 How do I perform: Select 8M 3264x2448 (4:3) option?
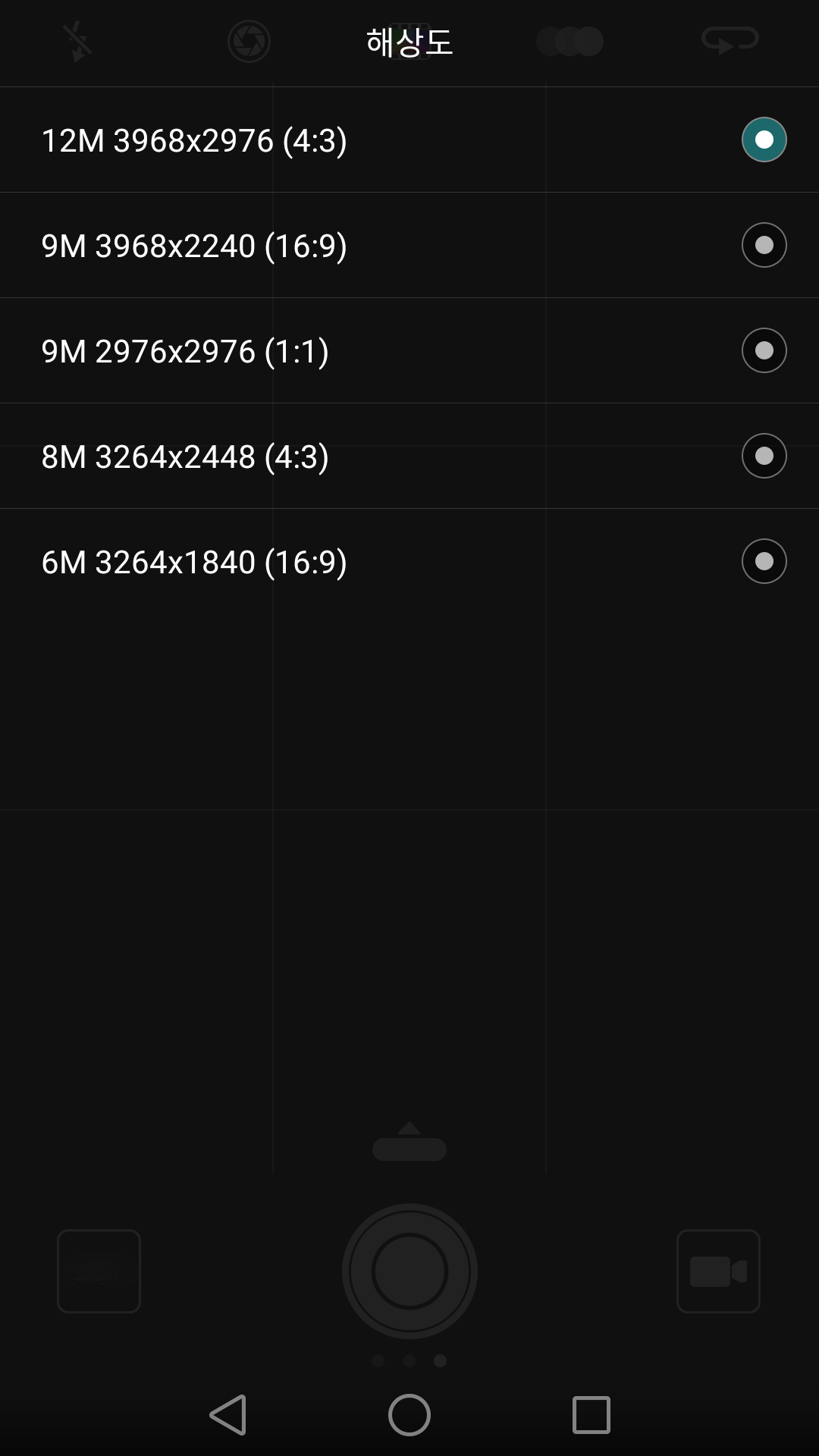(x=409, y=456)
